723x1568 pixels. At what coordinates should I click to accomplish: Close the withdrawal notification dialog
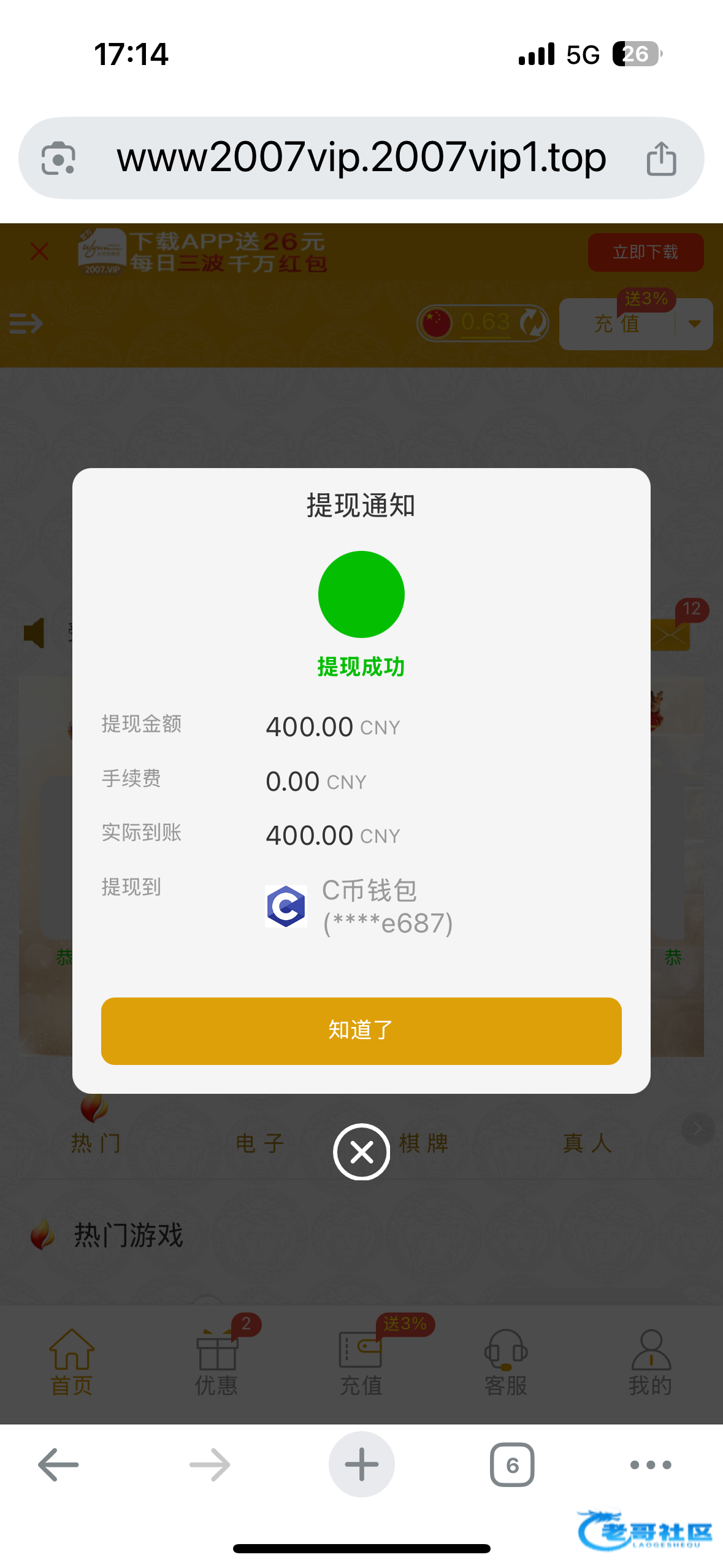(x=361, y=1151)
